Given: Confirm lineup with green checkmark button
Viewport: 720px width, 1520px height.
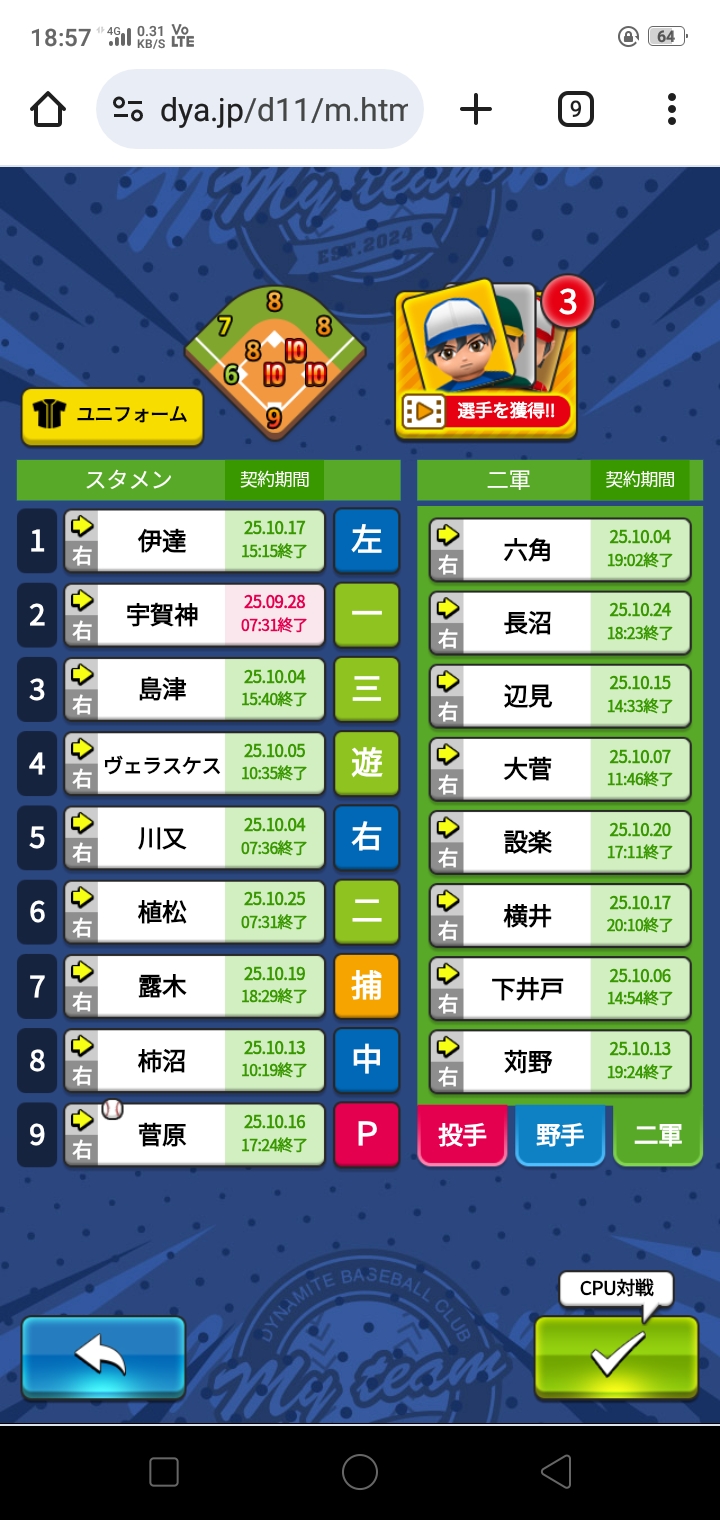Looking at the screenshot, I should (x=616, y=1356).
